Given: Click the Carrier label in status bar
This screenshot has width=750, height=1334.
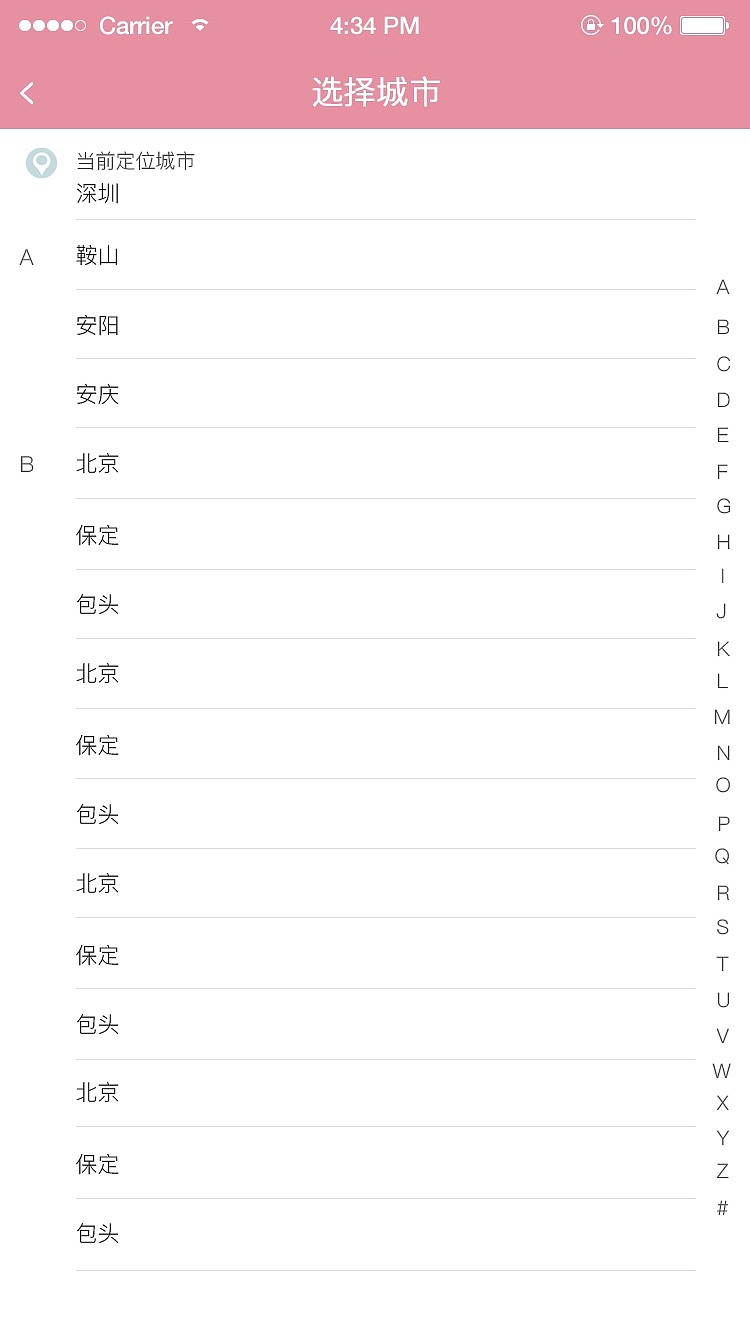Looking at the screenshot, I should (x=133, y=26).
